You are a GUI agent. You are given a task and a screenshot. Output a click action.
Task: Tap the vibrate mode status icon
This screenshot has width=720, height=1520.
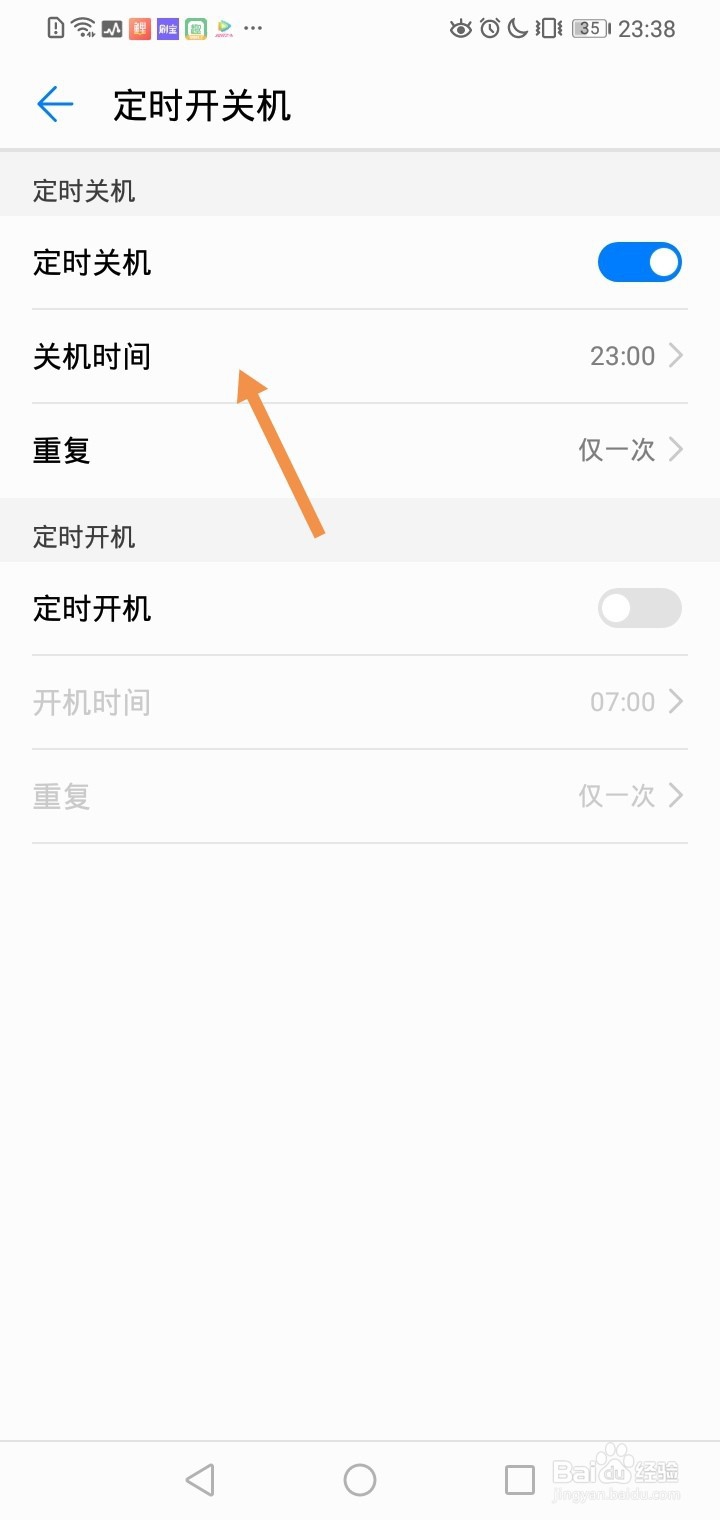click(x=546, y=28)
